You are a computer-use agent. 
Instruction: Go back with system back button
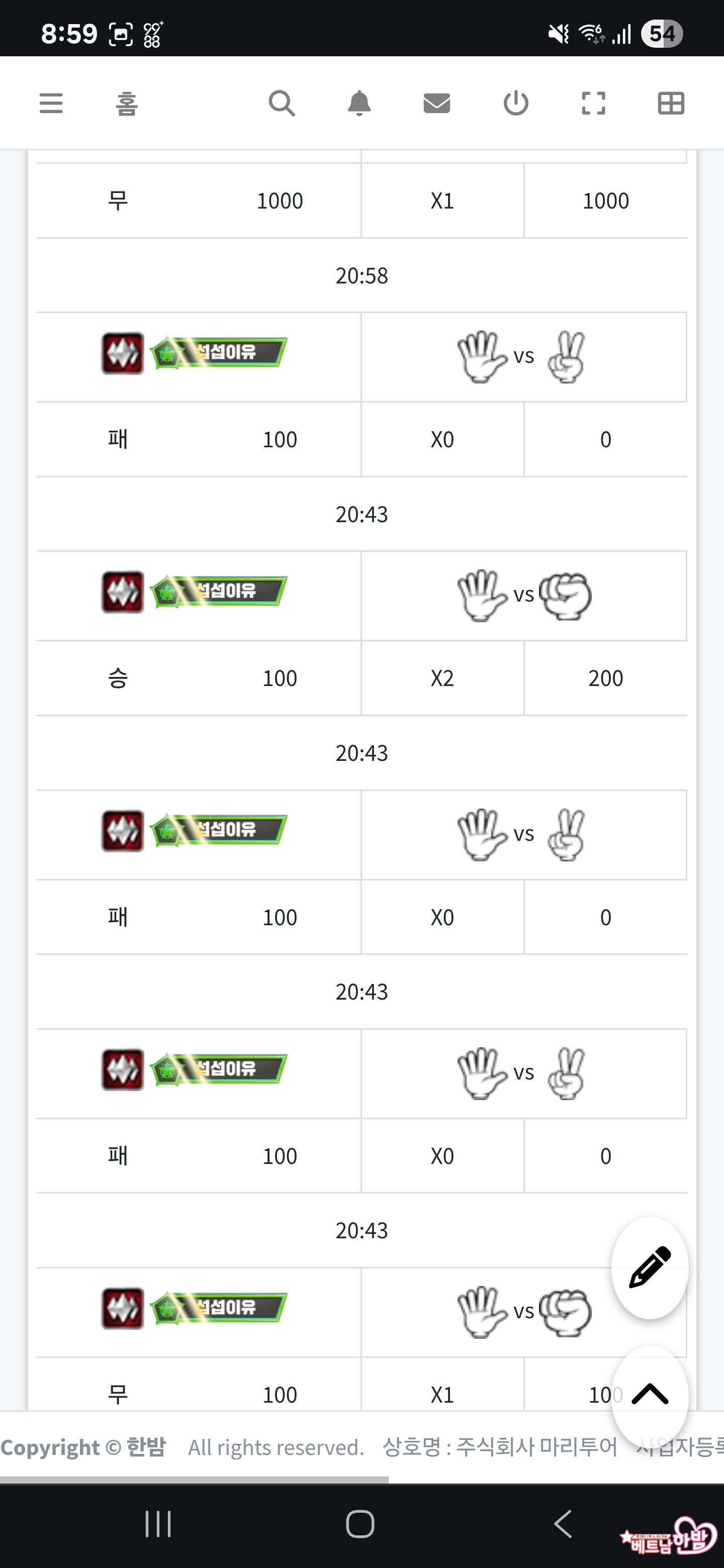click(x=563, y=1524)
